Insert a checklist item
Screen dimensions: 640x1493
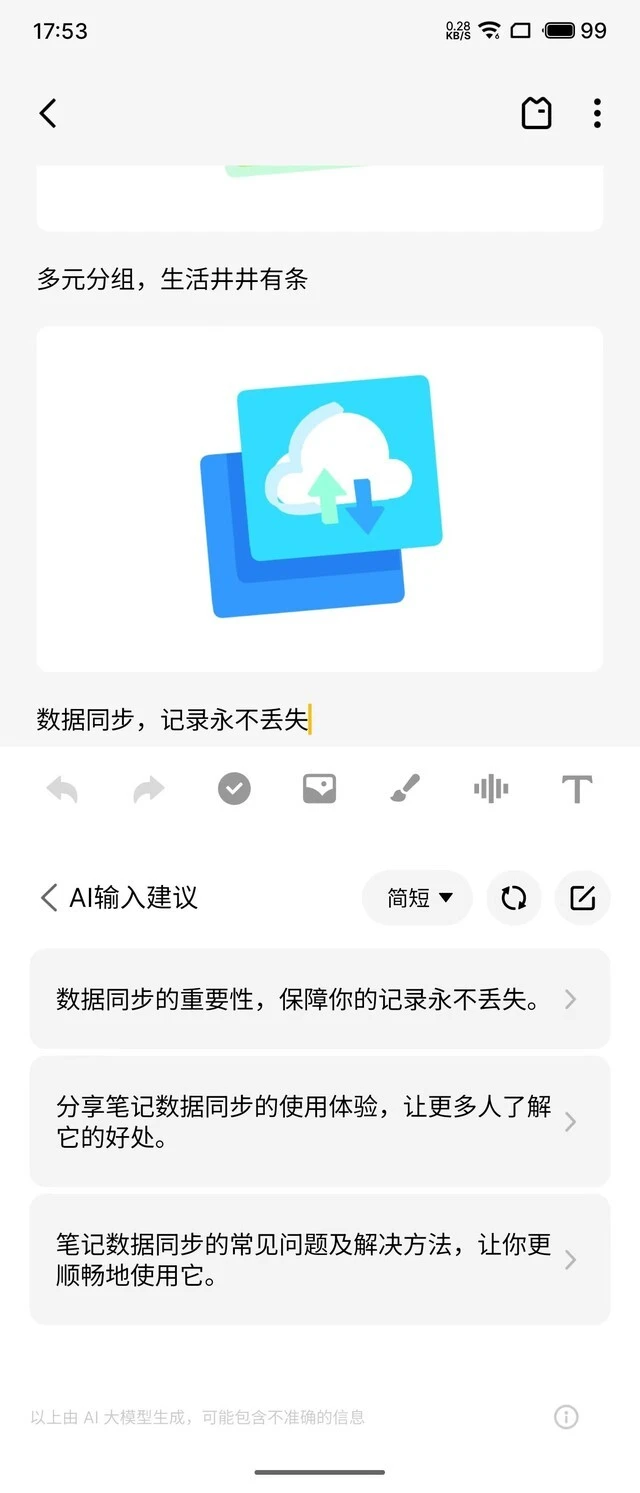tap(234, 790)
